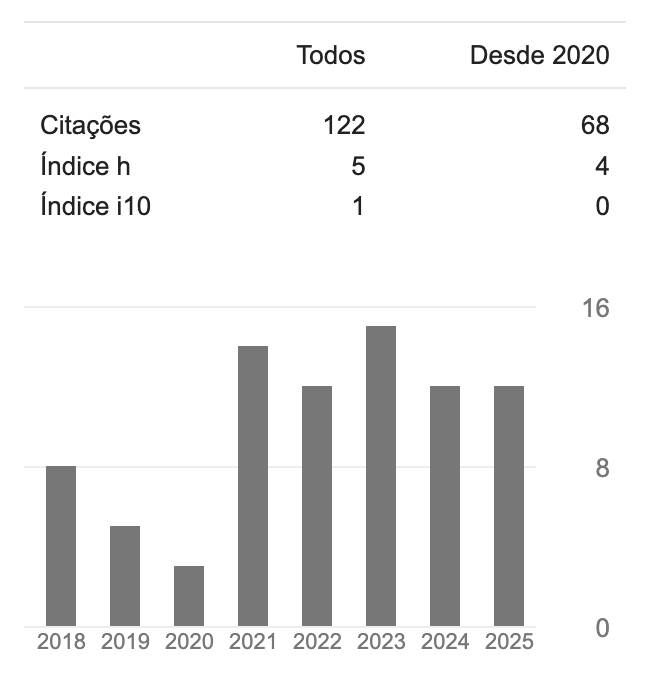
Task: View citations from the 2021 bar
Action: [253, 487]
